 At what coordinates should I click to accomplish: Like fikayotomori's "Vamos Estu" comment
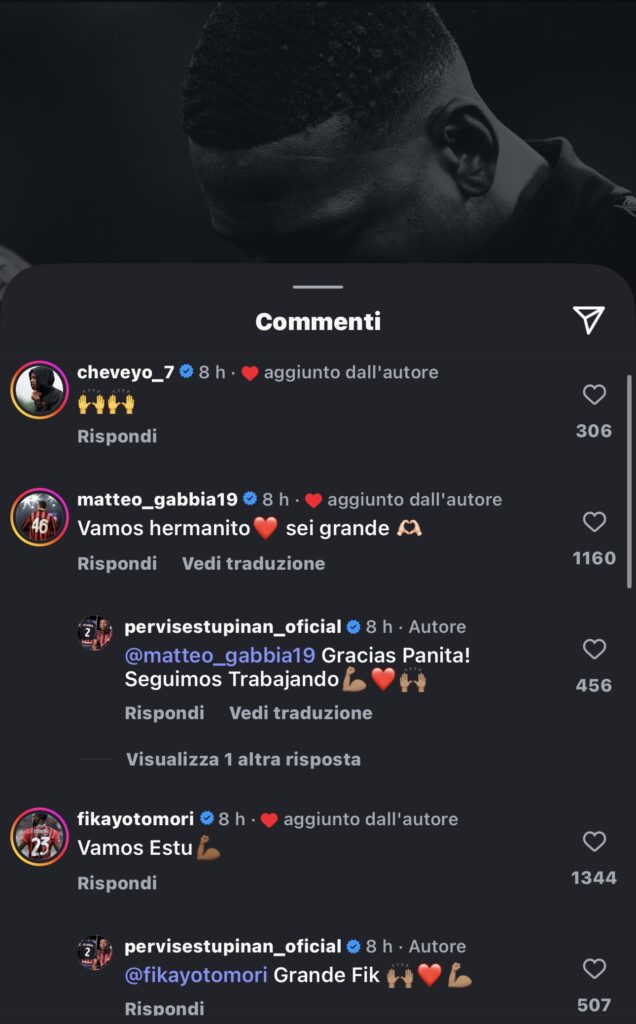click(x=594, y=842)
